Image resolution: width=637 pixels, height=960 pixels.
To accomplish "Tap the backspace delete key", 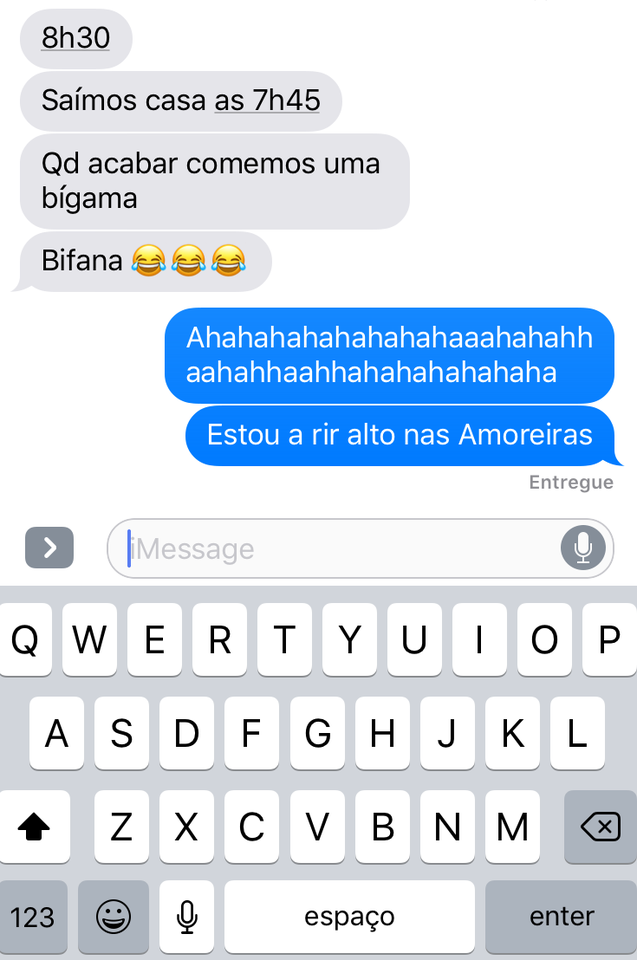I will tap(600, 827).
